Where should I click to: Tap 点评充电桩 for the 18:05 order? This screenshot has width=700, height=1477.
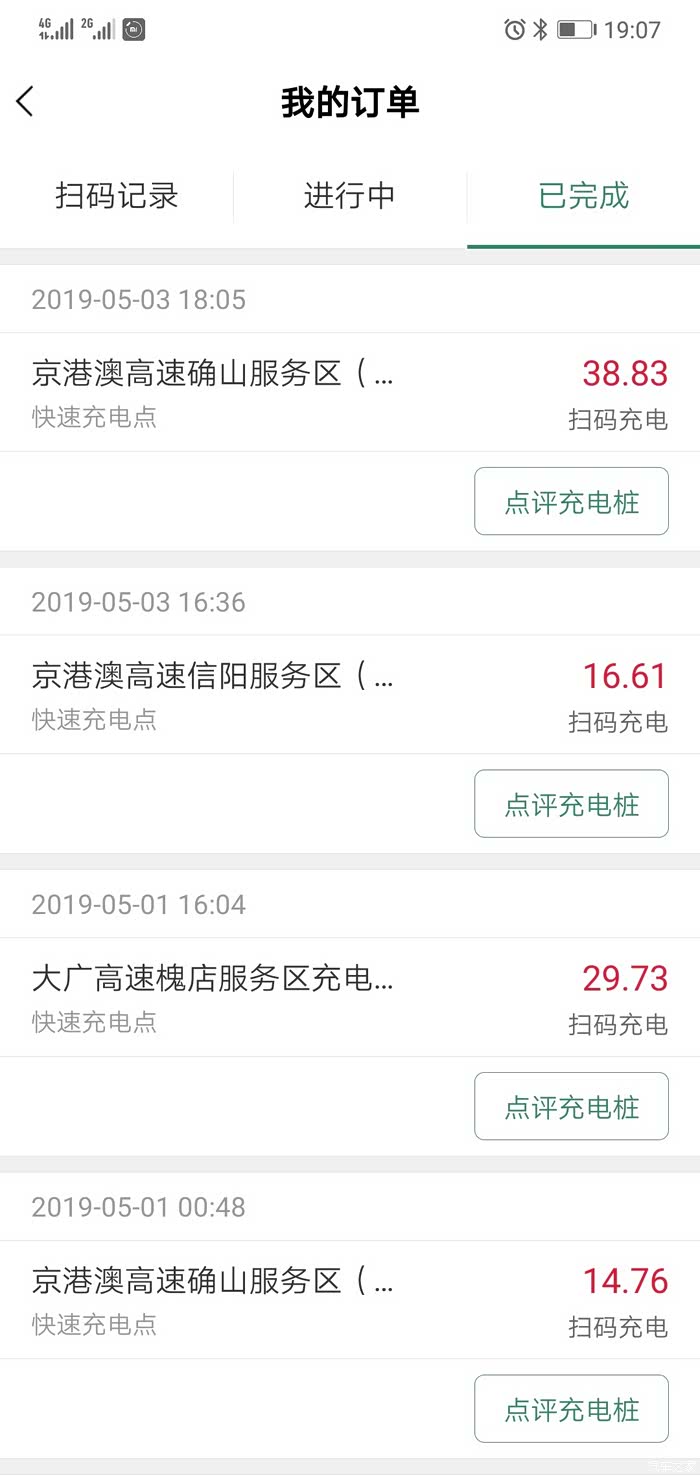coord(571,501)
